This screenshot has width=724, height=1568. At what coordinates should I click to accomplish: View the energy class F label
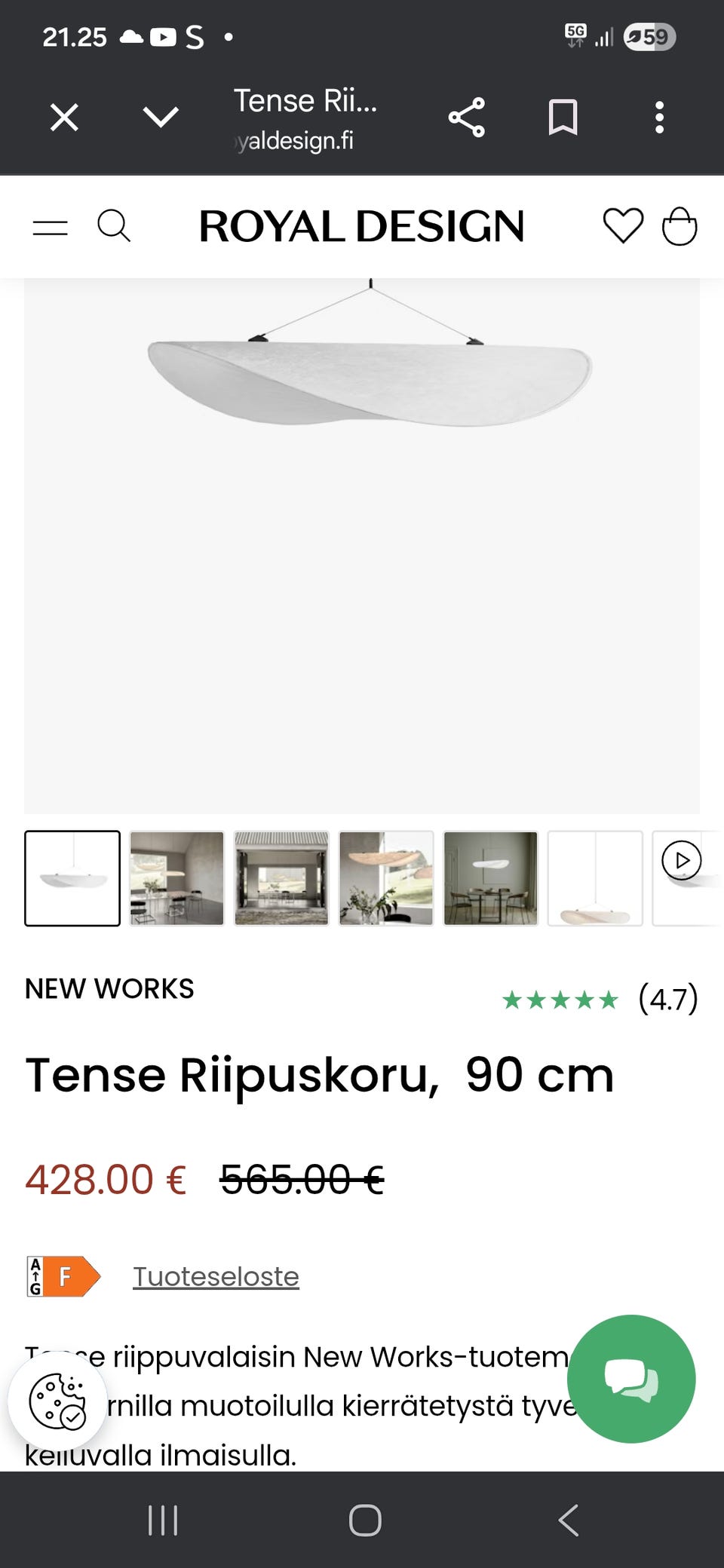[x=63, y=1276]
